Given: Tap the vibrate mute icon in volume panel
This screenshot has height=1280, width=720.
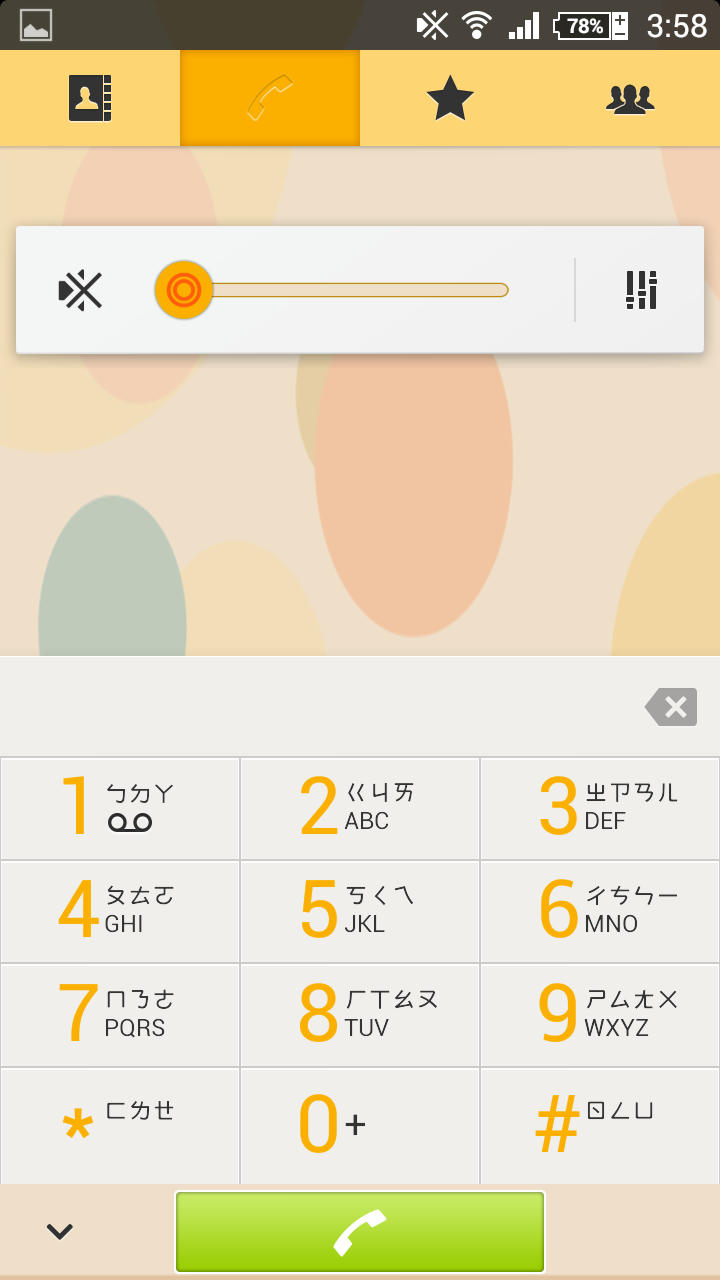Looking at the screenshot, I should (x=81, y=290).
